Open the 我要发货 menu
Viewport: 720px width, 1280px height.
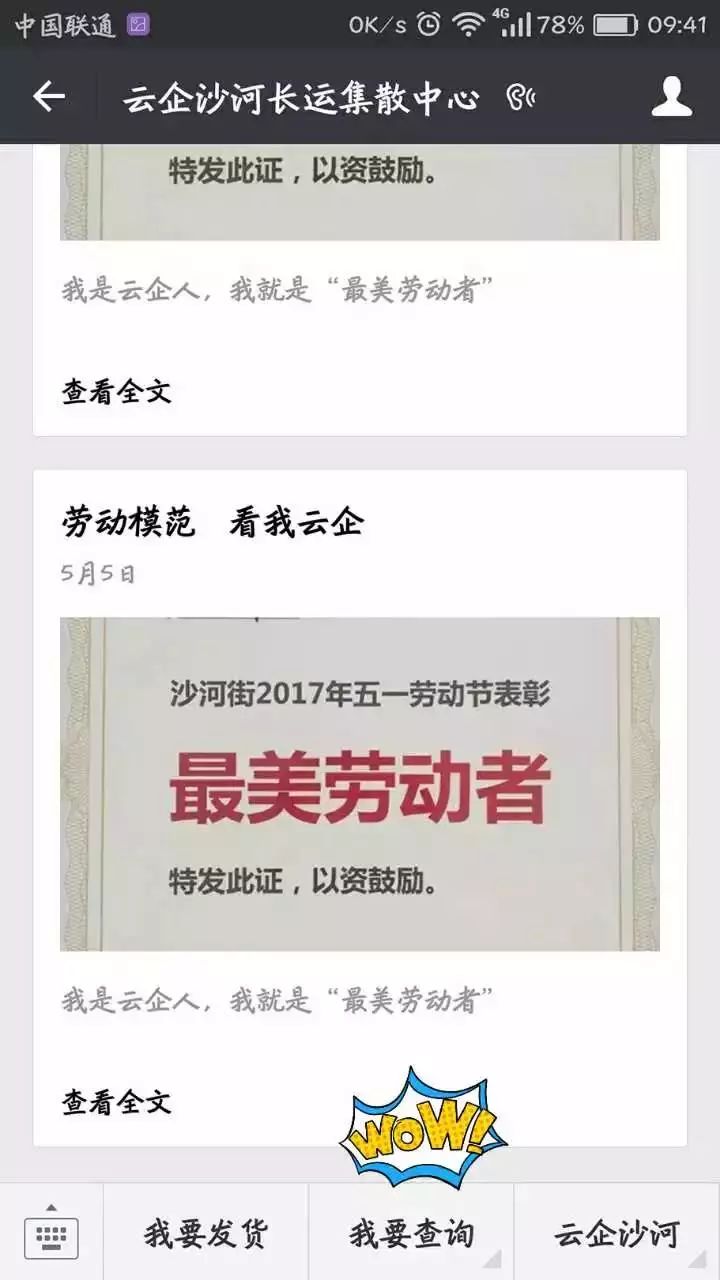pos(206,1234)
